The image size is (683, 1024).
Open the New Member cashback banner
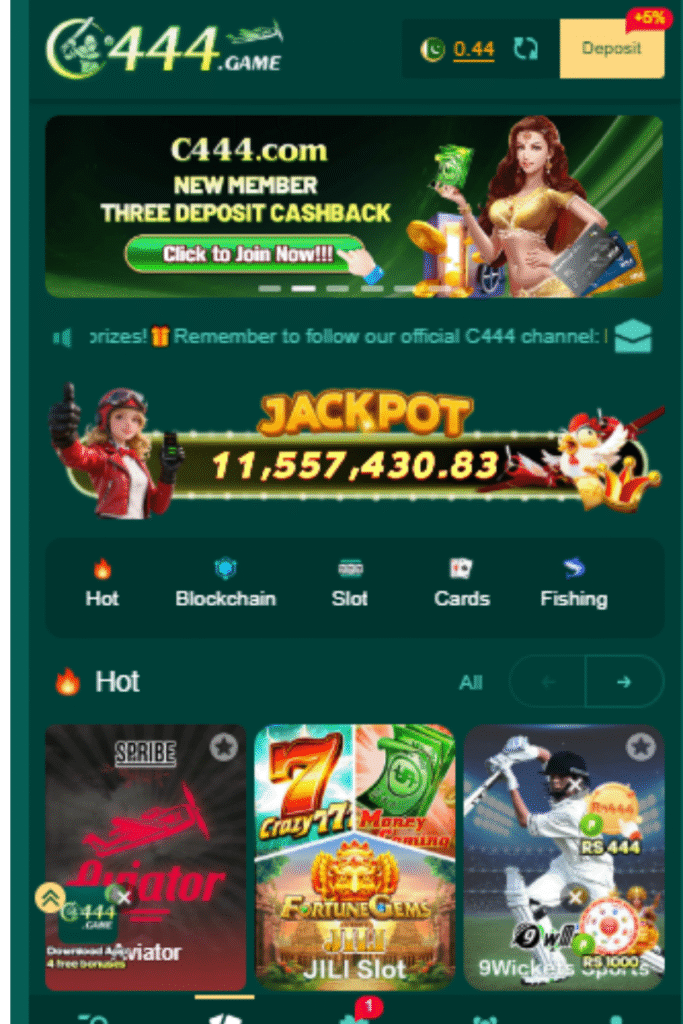pyautogui.click(x=353, y=206)
